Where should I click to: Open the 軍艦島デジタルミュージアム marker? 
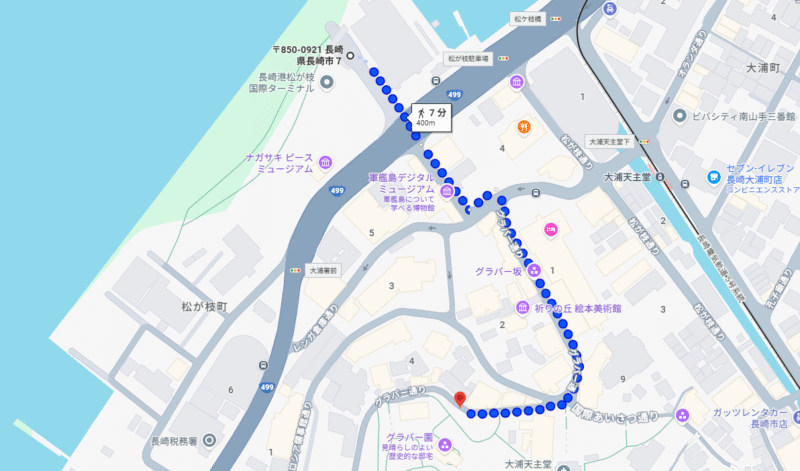pos(445,190)
